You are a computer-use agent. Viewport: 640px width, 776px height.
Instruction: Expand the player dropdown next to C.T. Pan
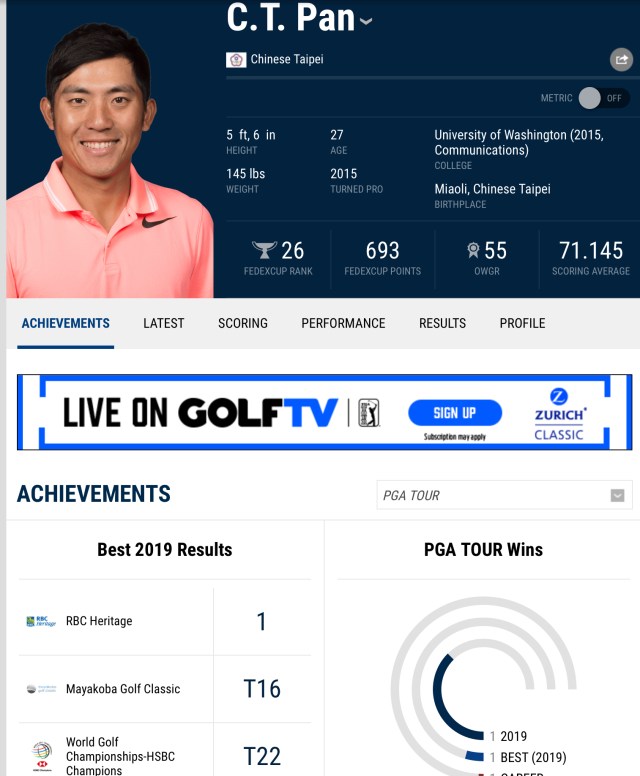click(366, 22)
